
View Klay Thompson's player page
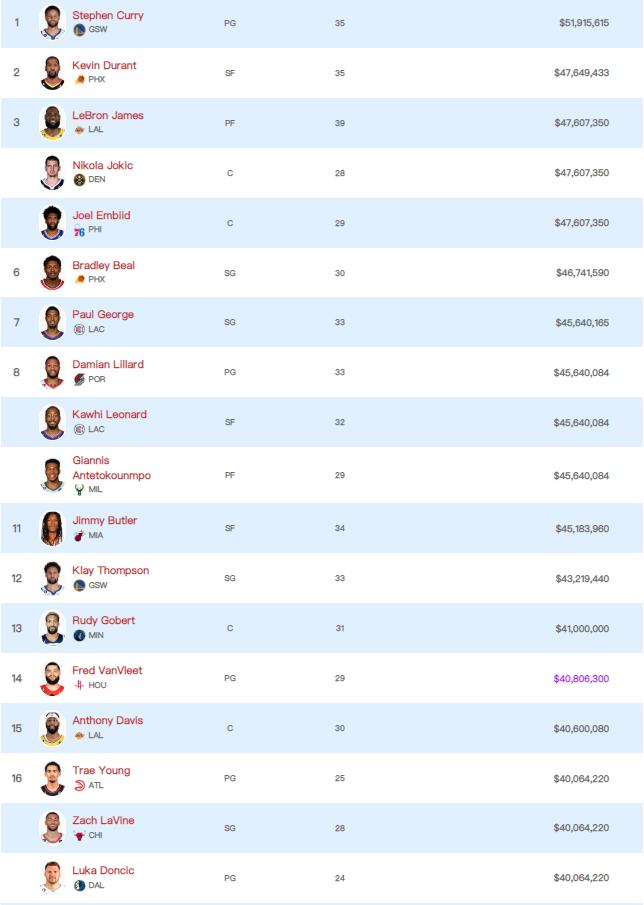(110, 570)
